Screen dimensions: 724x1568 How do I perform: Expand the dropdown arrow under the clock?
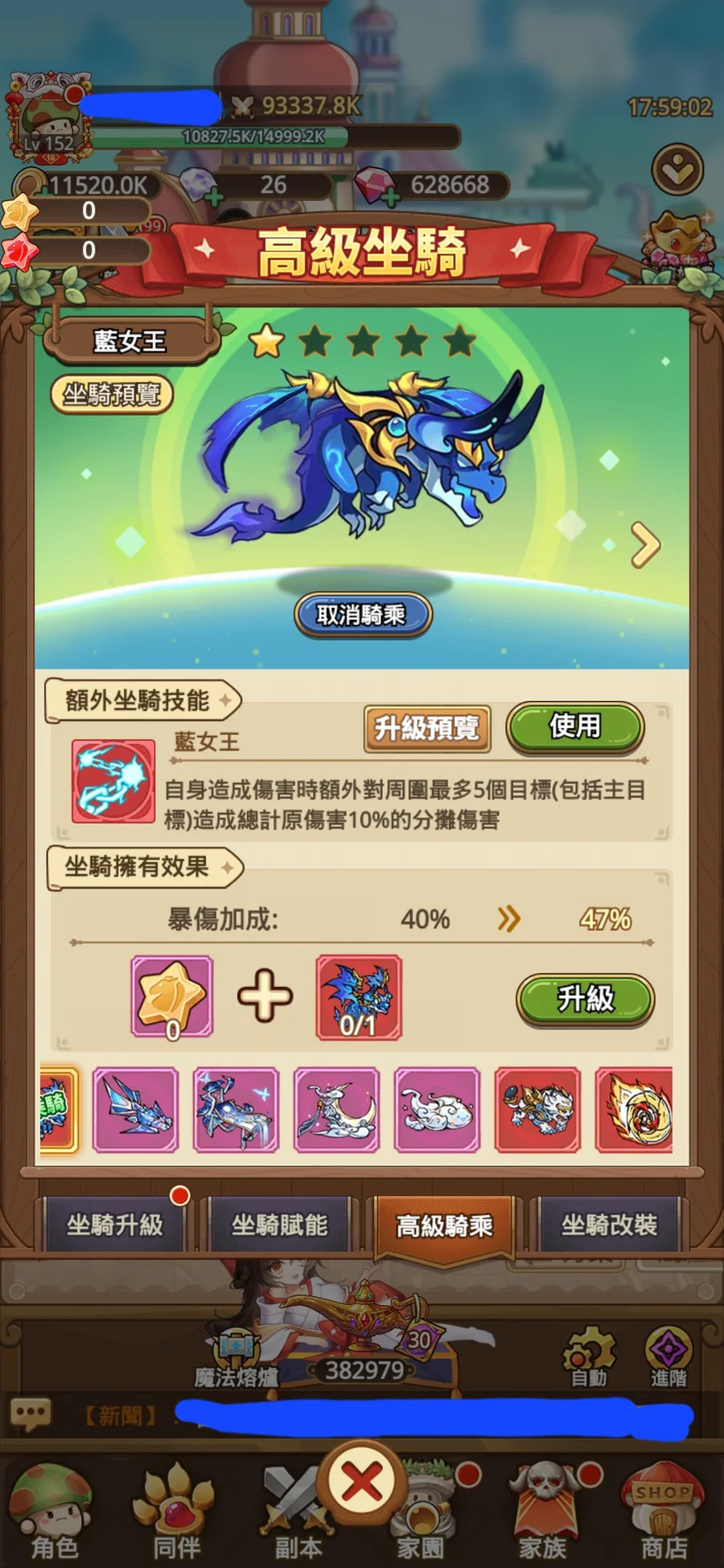(677, 170)
